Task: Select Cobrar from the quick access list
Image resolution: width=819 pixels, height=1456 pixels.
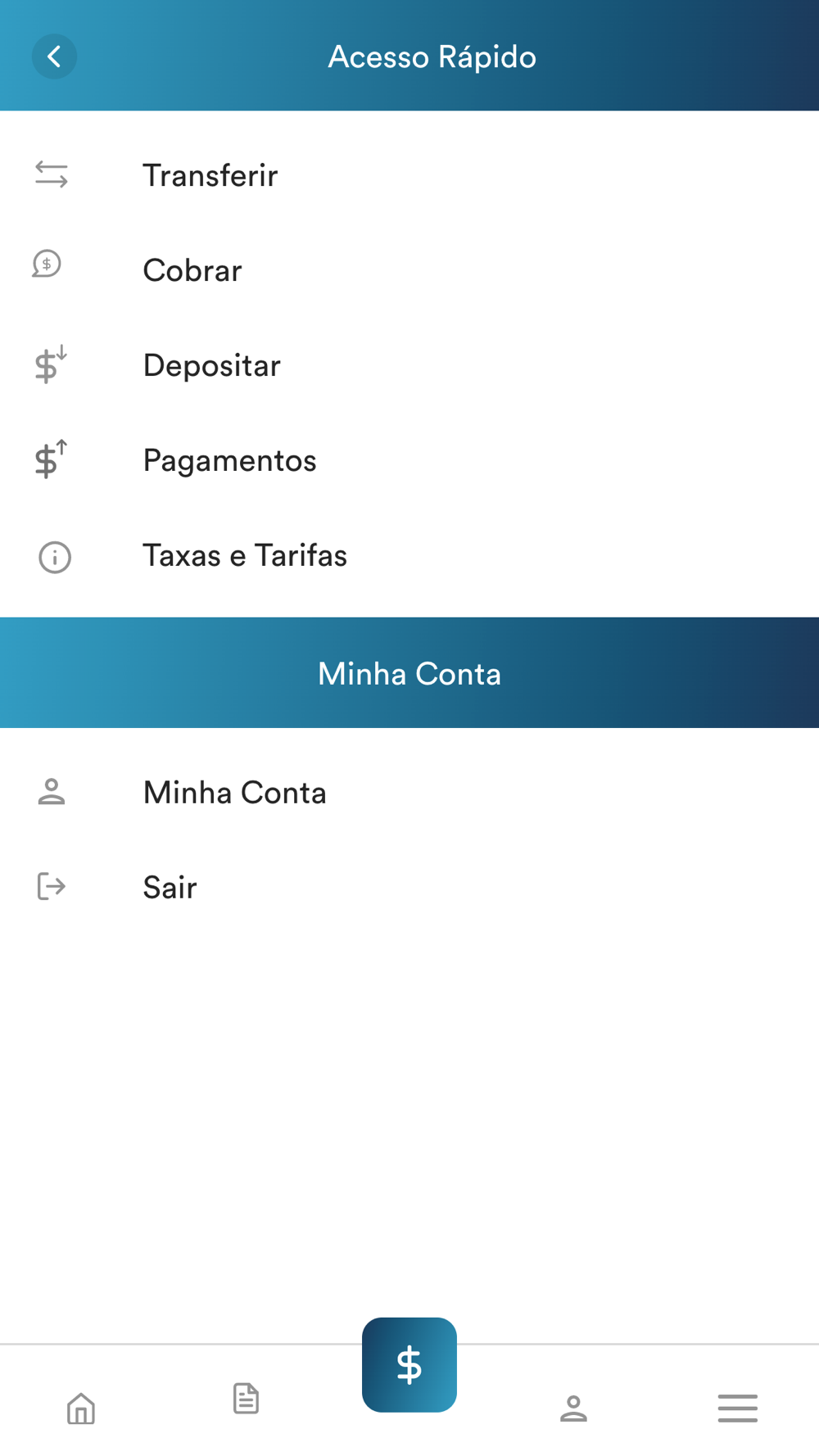Action: tap(409, 270)
